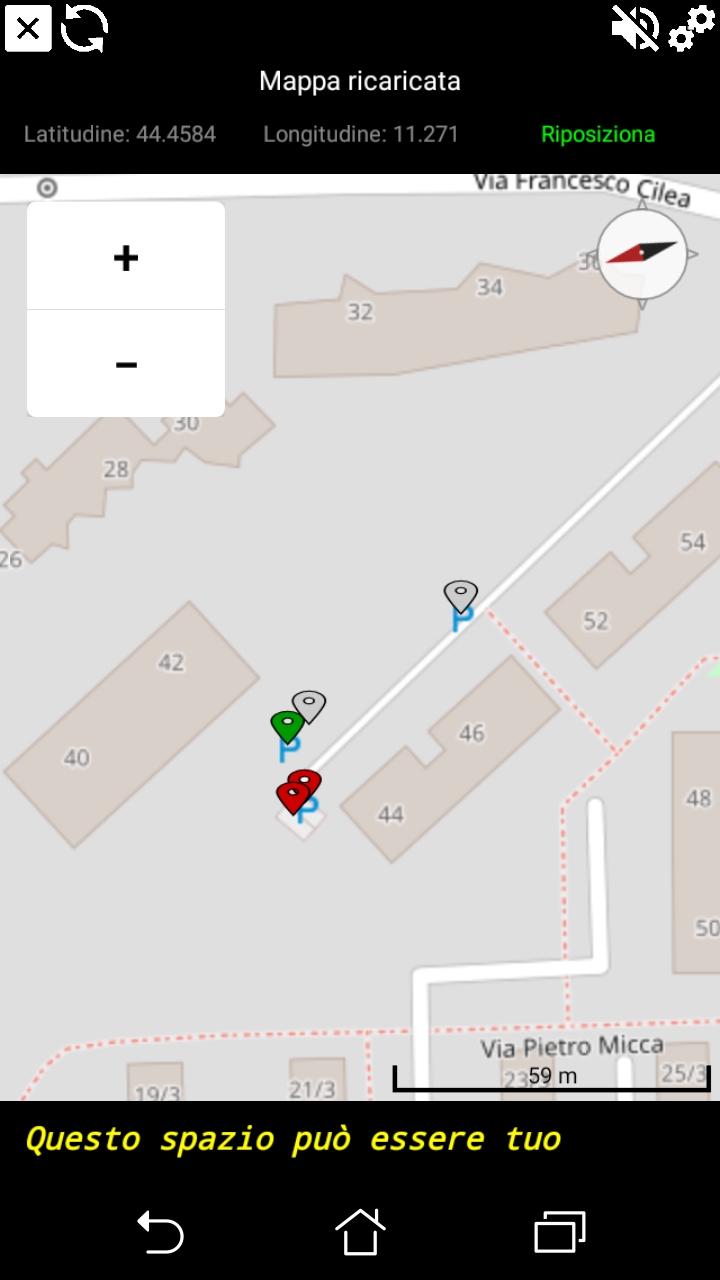Image resolution: width=720 pixels, height=1280 pixels.
Task: Open the settings gears
Action: click(x=692, y=28)
